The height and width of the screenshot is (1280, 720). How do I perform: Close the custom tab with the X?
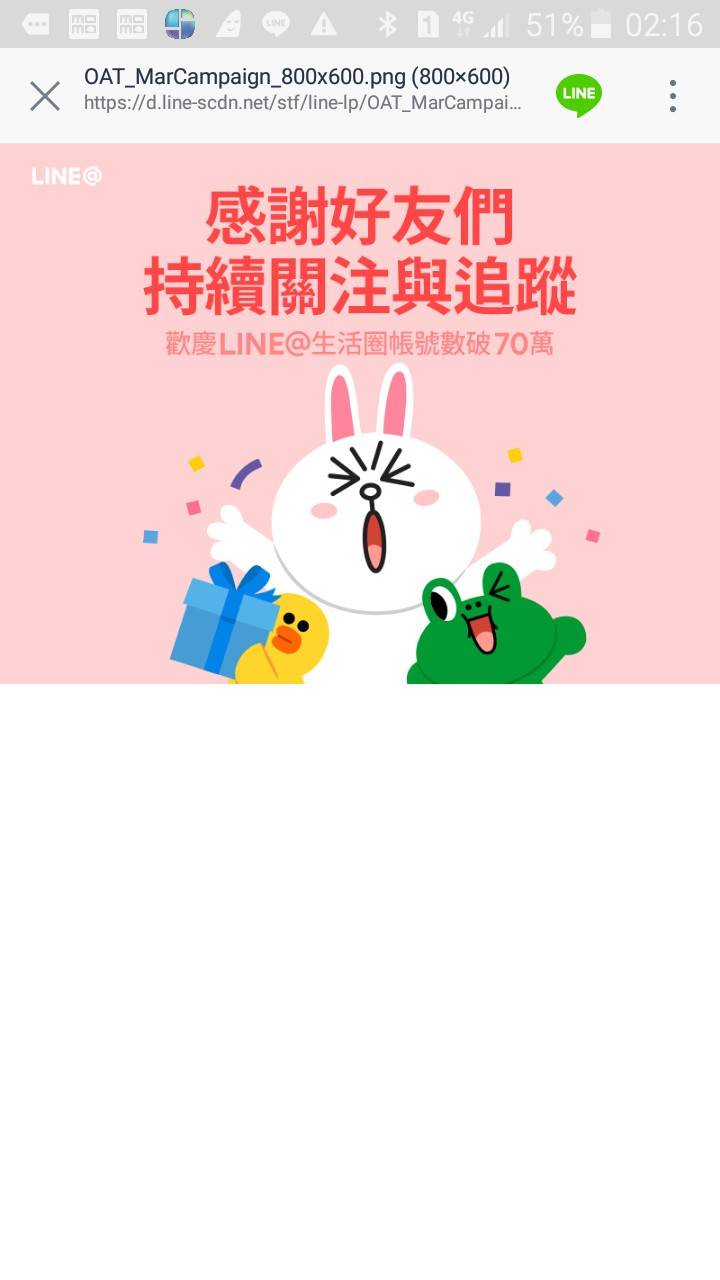pos(45,96)
